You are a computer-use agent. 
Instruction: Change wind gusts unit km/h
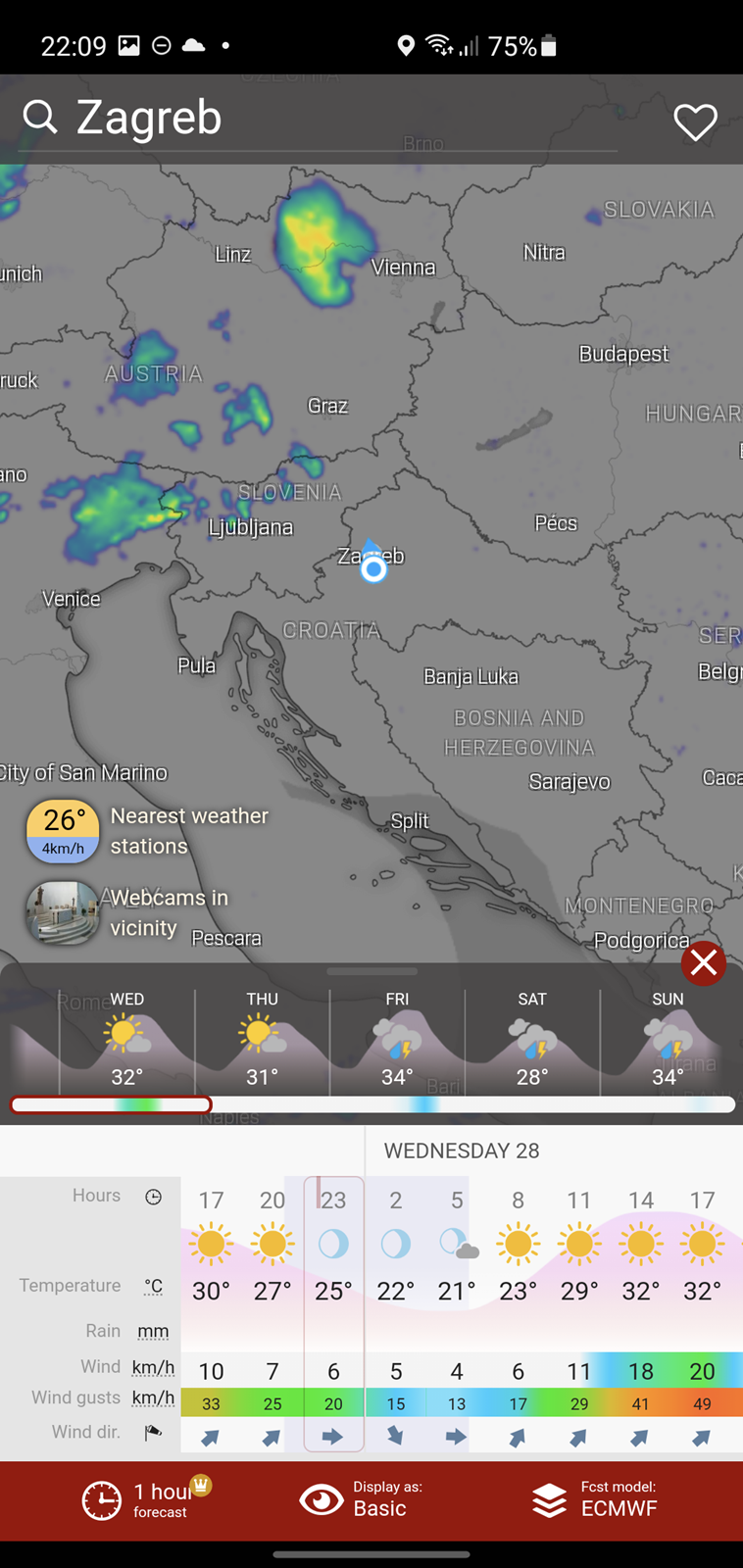pos(153,1398)
